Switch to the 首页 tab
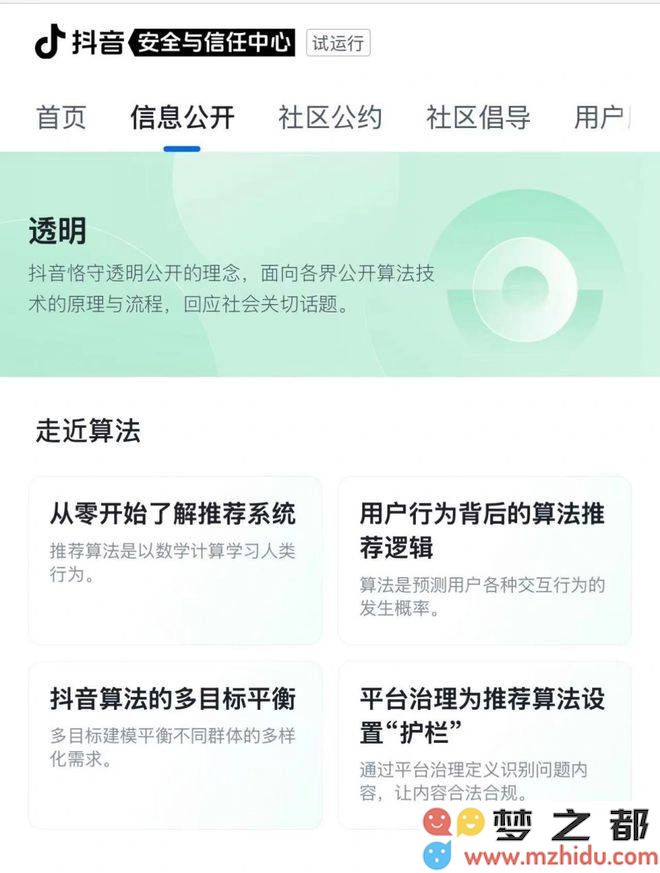Image resolution: width=660 pixels, height=873 pixels. [62, 117]
